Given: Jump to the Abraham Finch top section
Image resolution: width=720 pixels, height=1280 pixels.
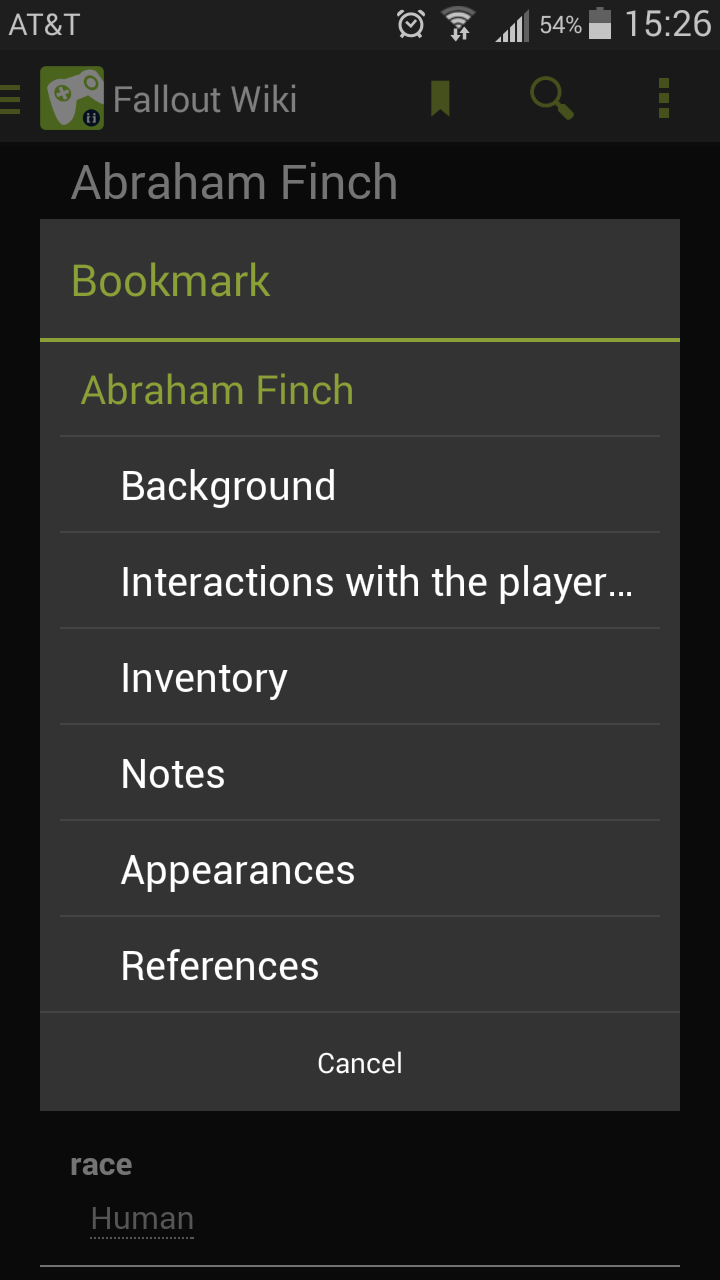Looking at the screenshot, I should [217, 390].
